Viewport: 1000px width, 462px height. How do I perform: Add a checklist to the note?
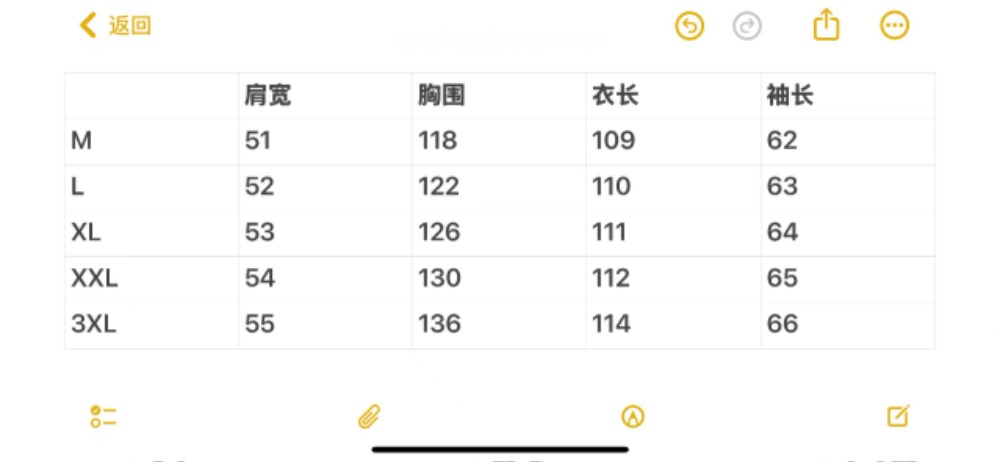(x=103, y=417)
